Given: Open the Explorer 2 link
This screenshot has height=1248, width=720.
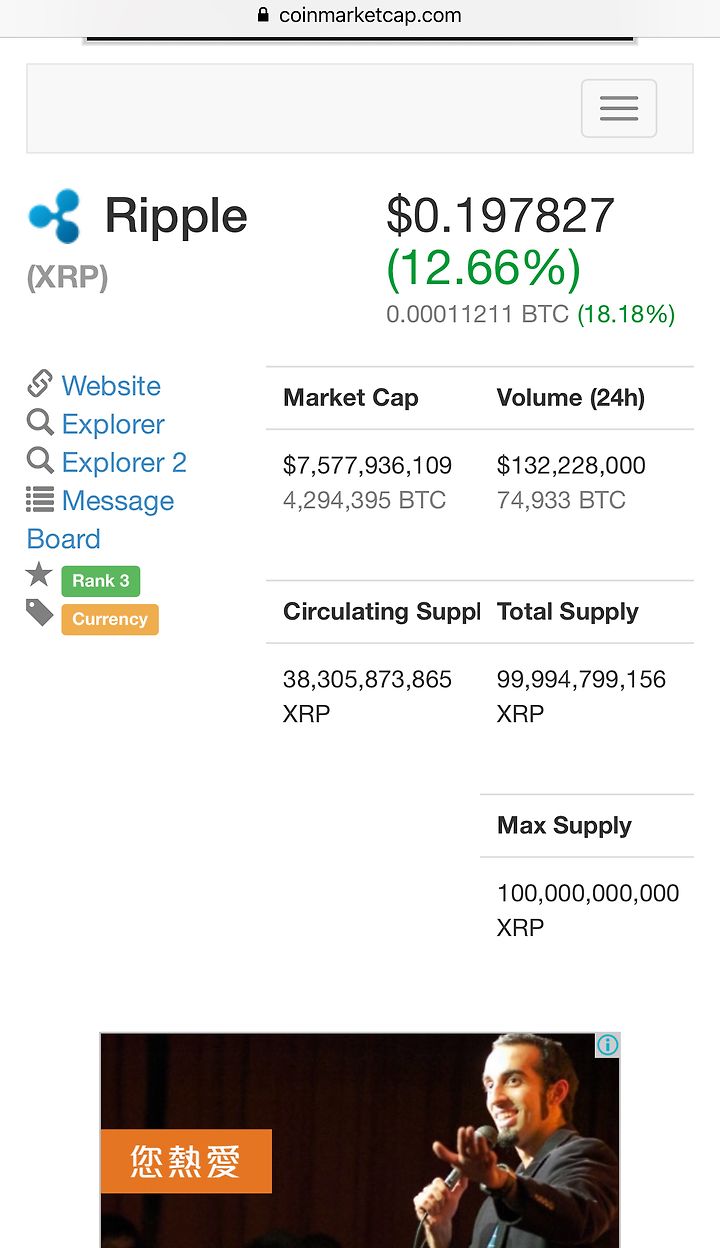Looking at the screenshot, I should point(124,462).
